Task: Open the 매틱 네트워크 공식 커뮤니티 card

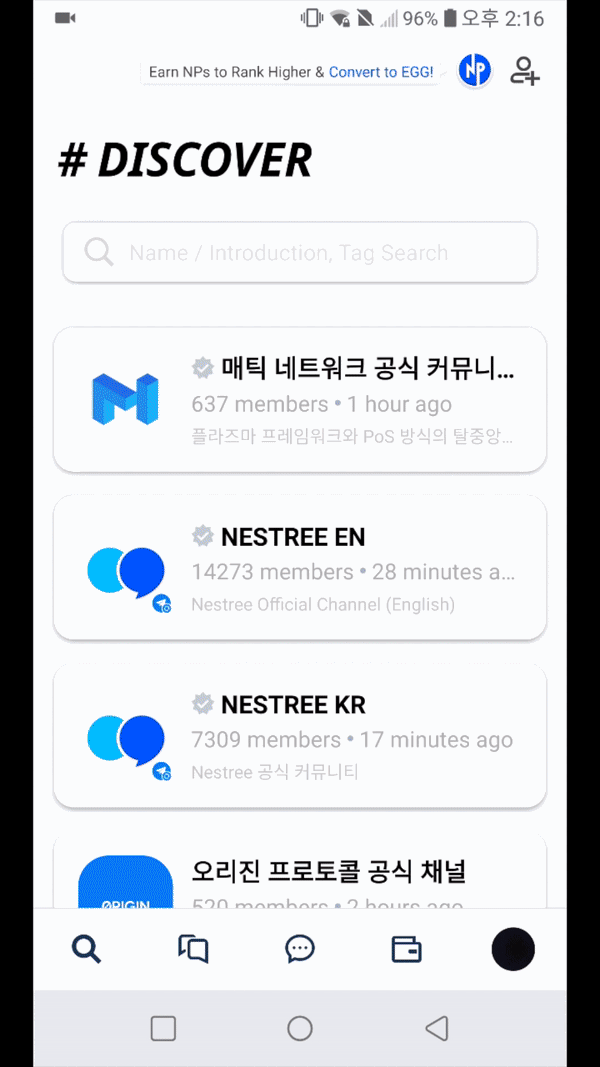Action: pyautogui.click(x=300, y=399)
